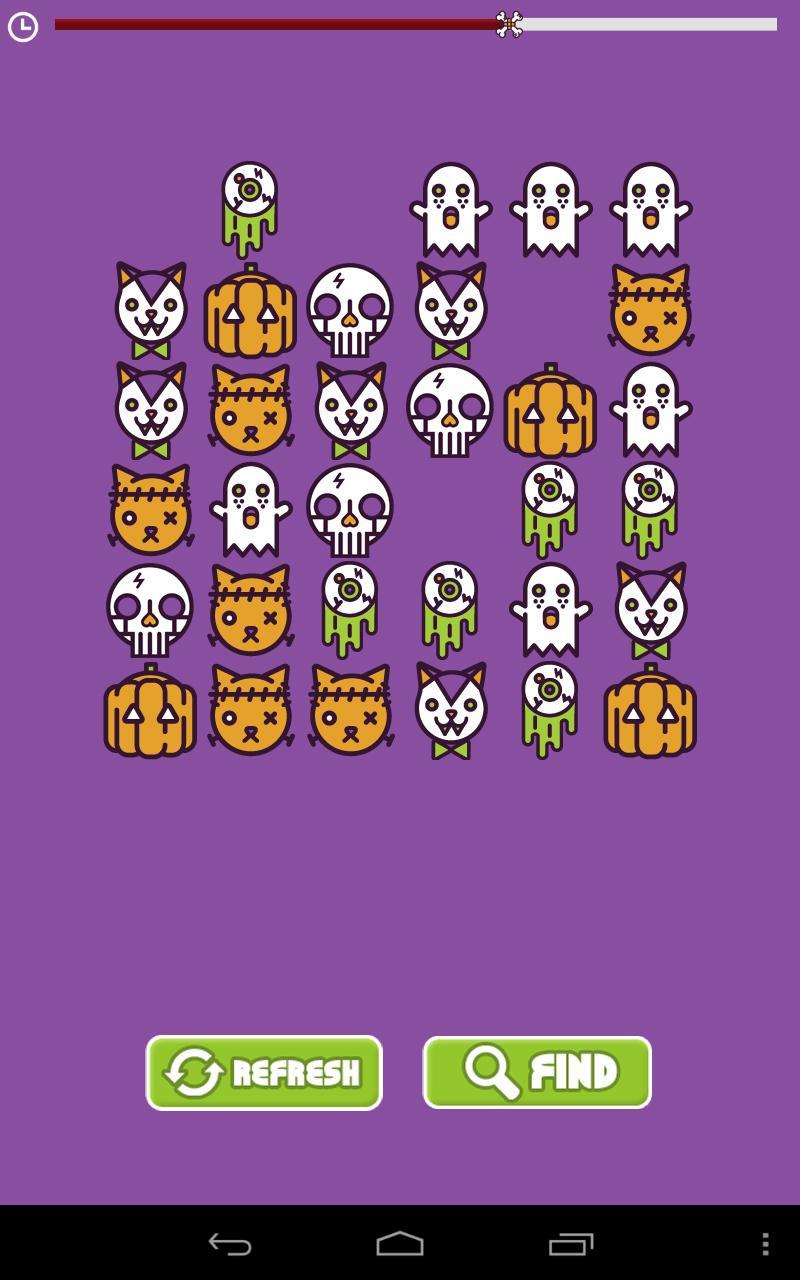Select the ghost tile in the fourth row
800x1280 pixels.
click(x=250, y=510)
